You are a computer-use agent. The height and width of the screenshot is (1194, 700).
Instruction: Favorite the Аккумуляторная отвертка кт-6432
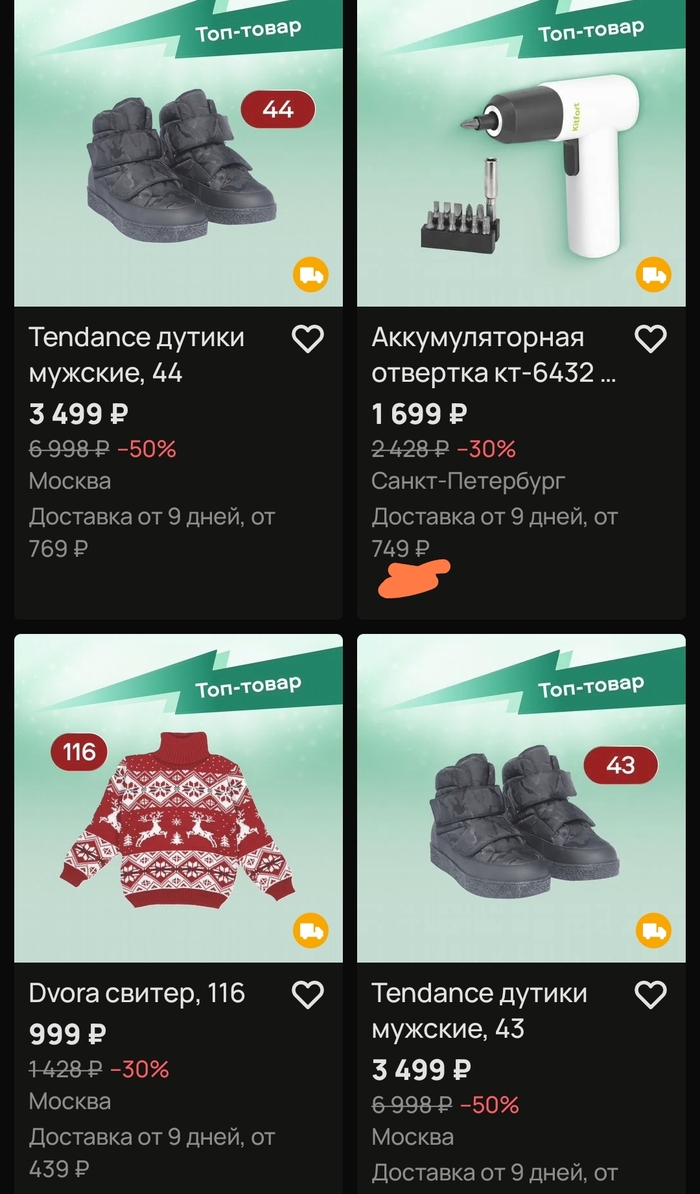(650, 339)
